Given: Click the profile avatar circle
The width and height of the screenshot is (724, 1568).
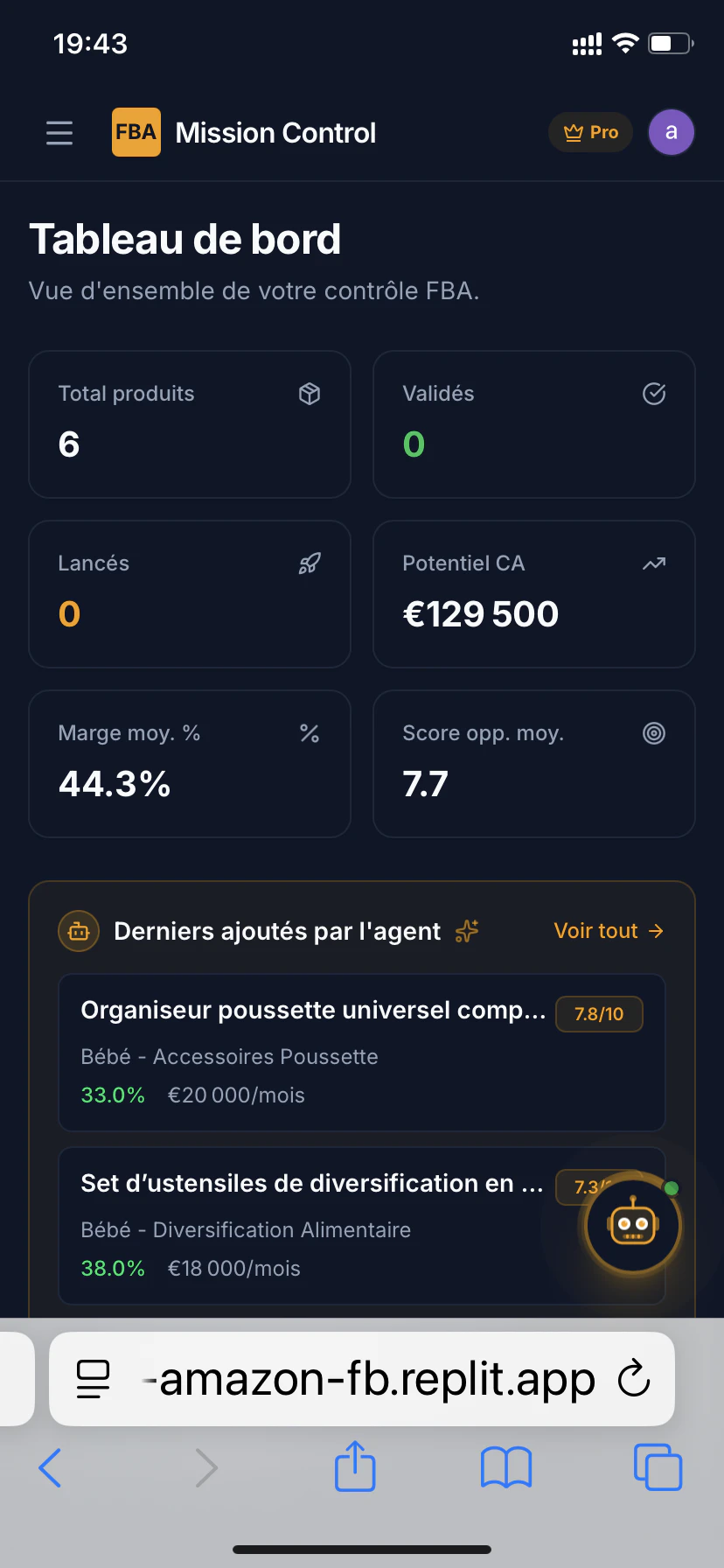Looking at the screenshot, I should pos(671,132).
